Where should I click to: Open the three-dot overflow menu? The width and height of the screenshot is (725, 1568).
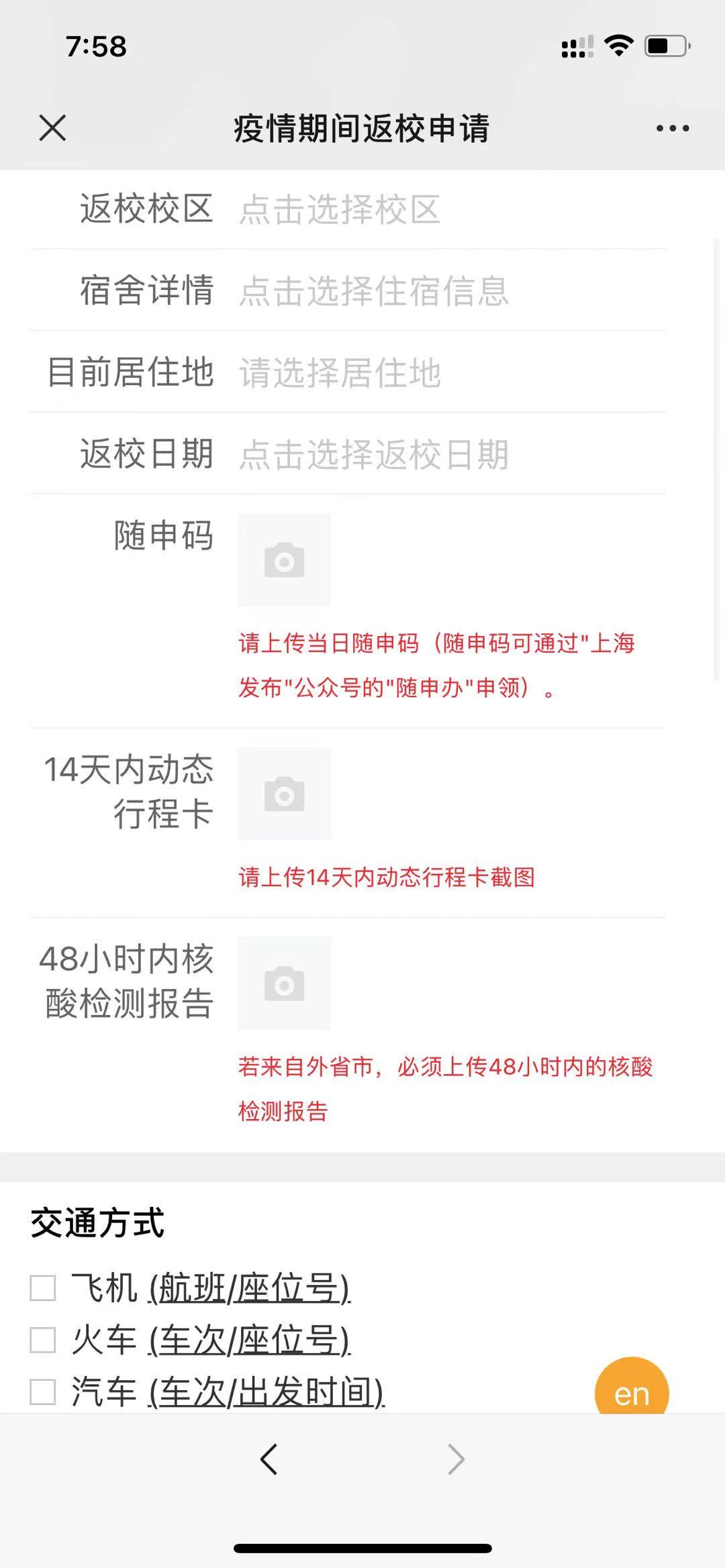click(x=673, y=128)
